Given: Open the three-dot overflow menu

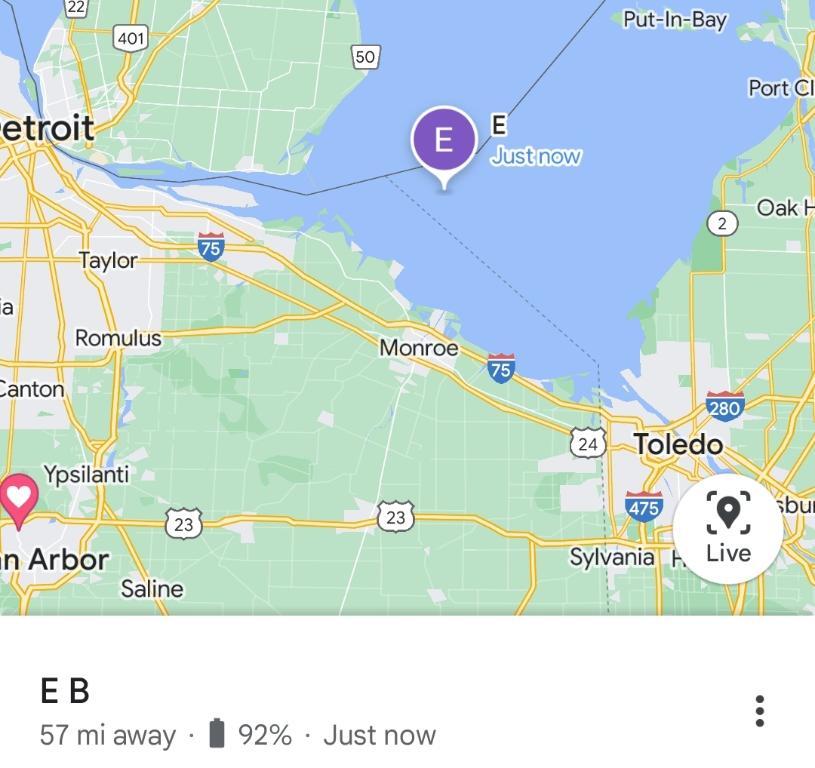Looking at the screenshot, I should click(760, 711).
